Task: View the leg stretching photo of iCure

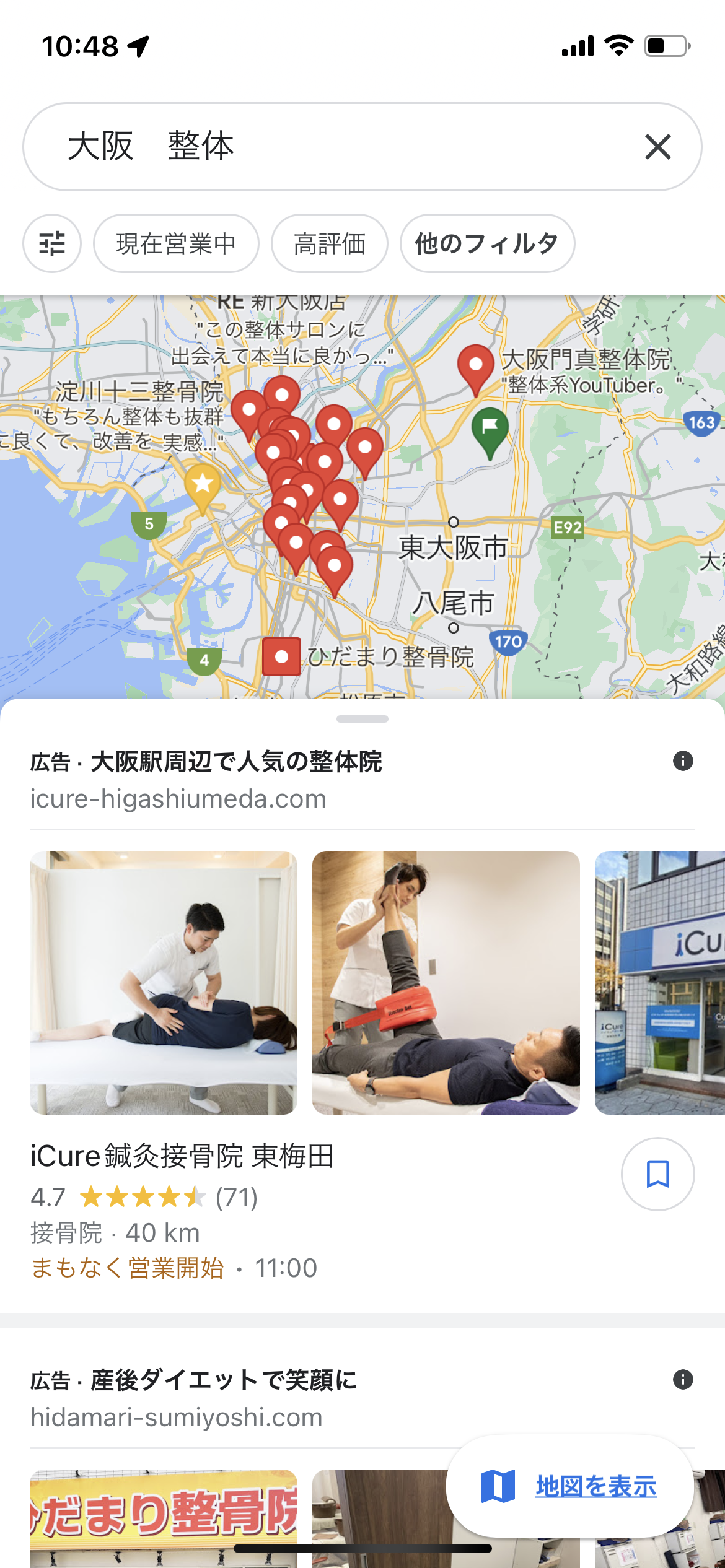Action: coord(446,982)
